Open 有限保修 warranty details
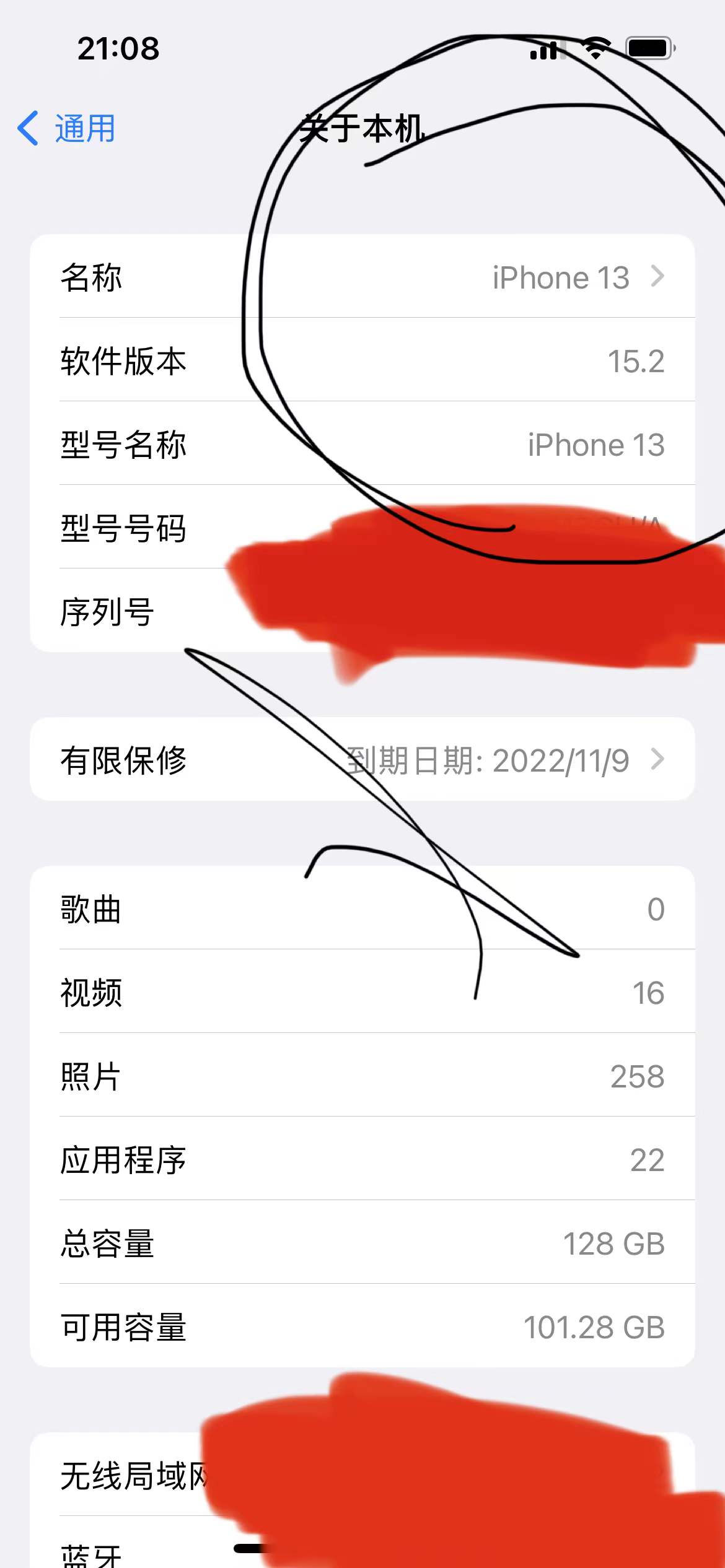Viewport: 725px width, 1568px height. pos(362,760)
